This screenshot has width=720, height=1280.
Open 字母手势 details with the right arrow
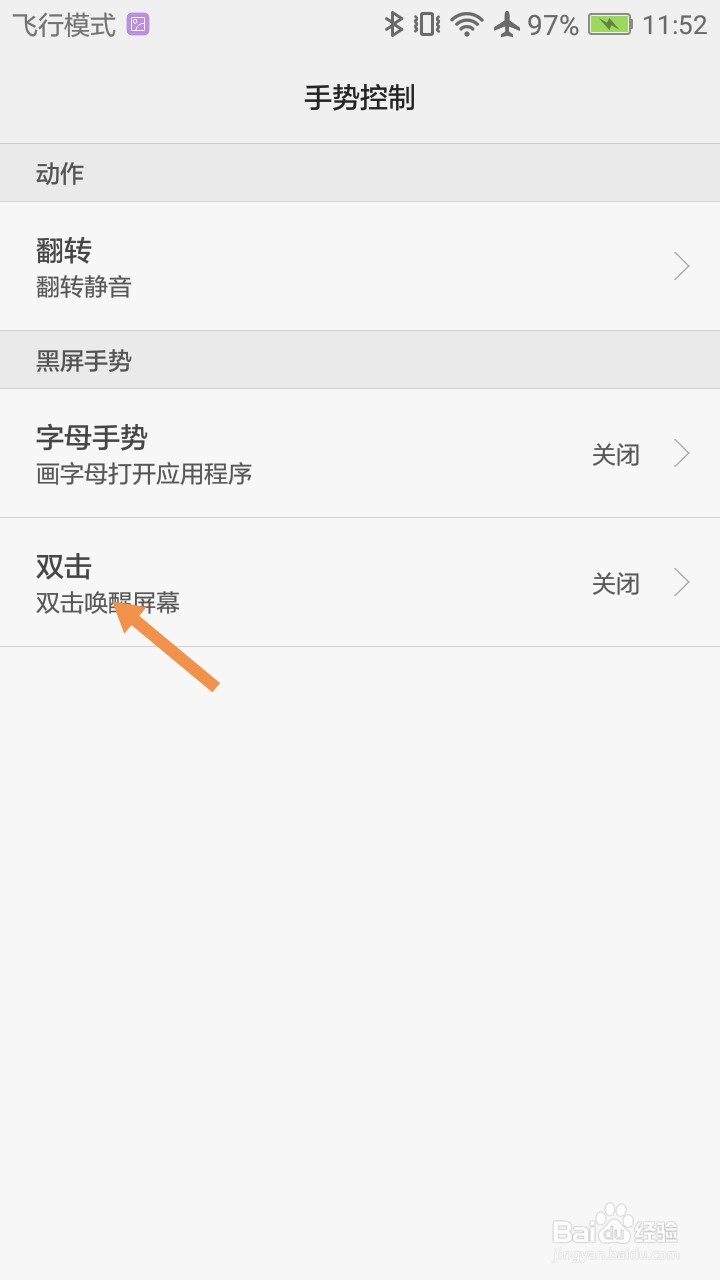click(682, 453)
